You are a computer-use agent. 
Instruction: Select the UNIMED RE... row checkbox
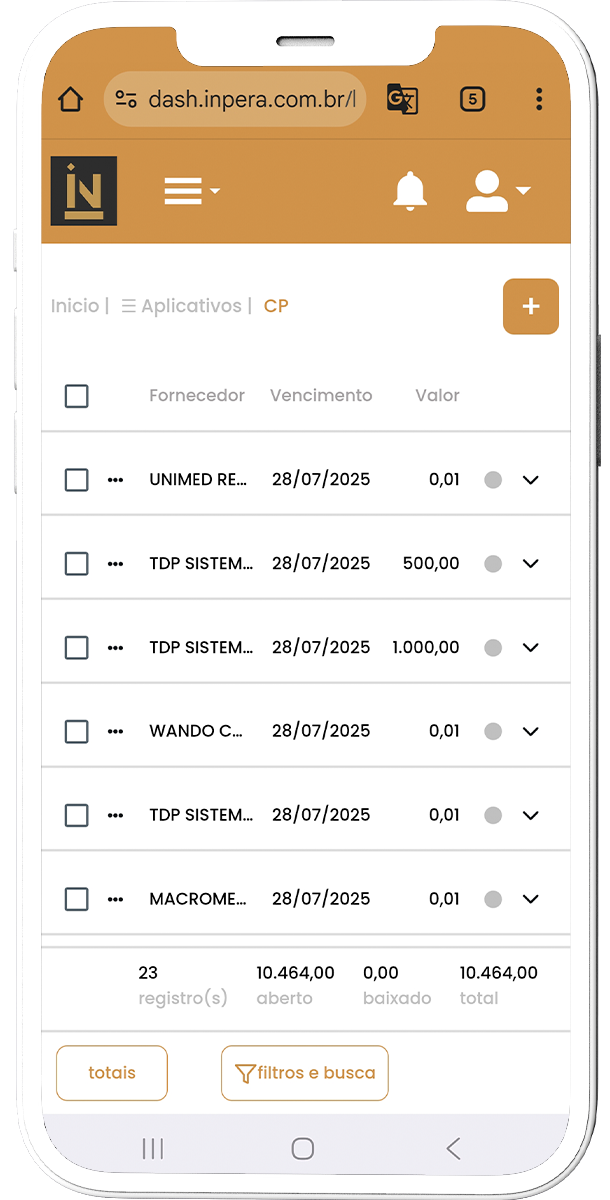[x=76, y=480]
